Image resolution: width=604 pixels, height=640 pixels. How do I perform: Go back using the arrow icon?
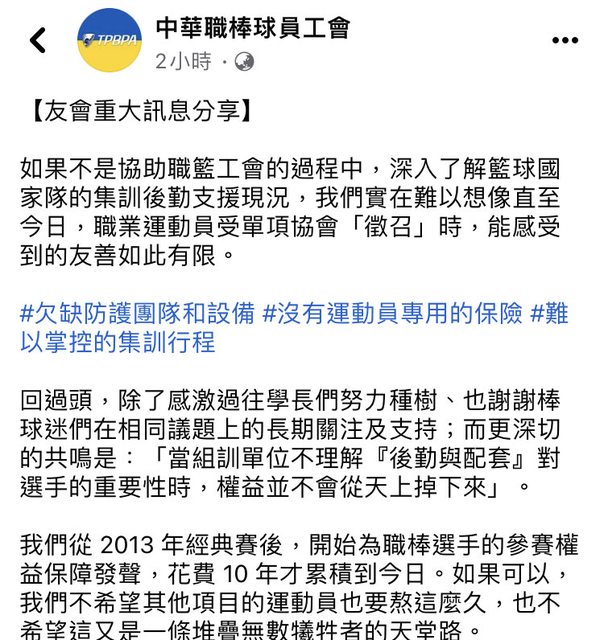pos(38,40)
